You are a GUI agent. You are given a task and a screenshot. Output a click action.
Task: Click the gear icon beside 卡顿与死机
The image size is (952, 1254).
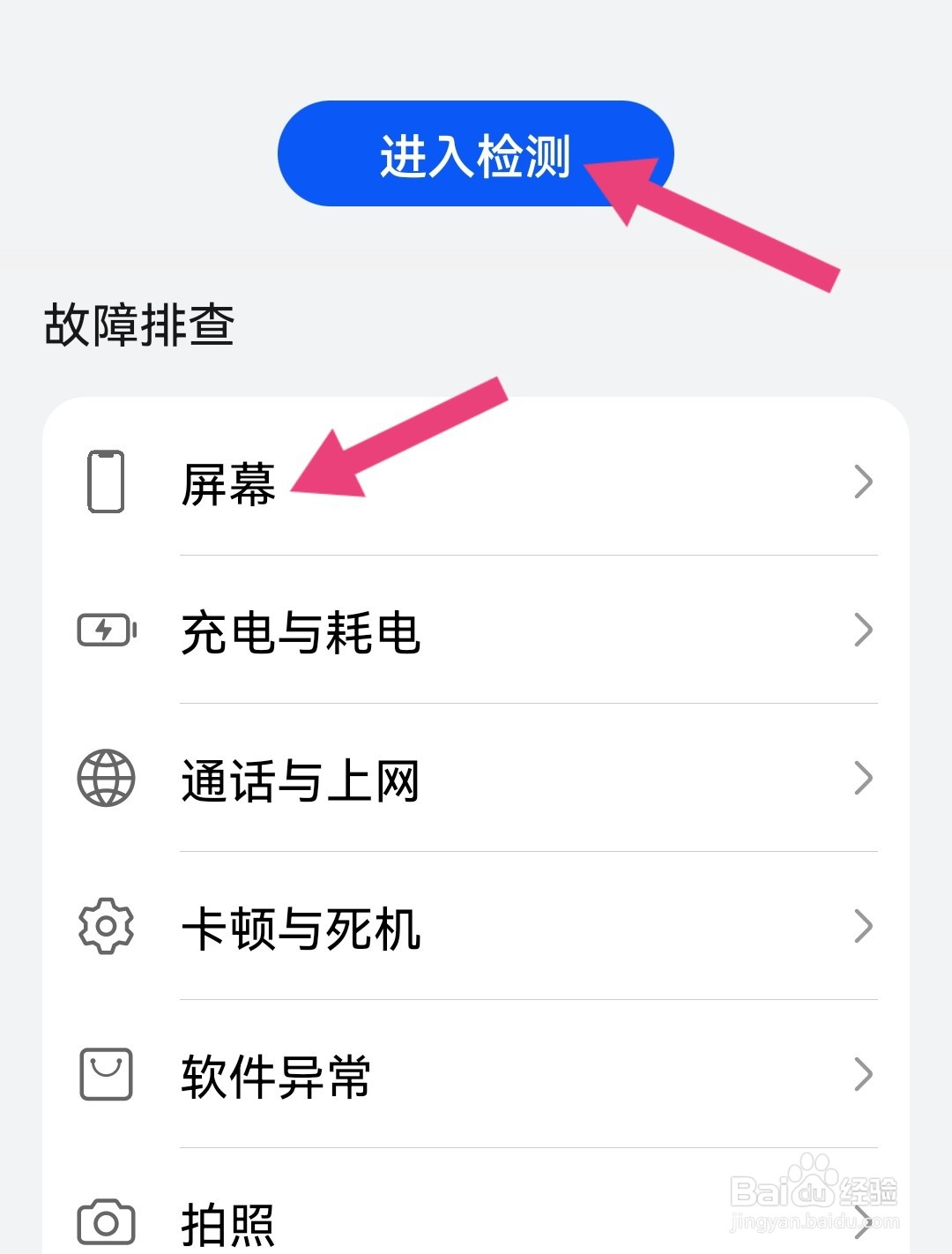[104, 927]
